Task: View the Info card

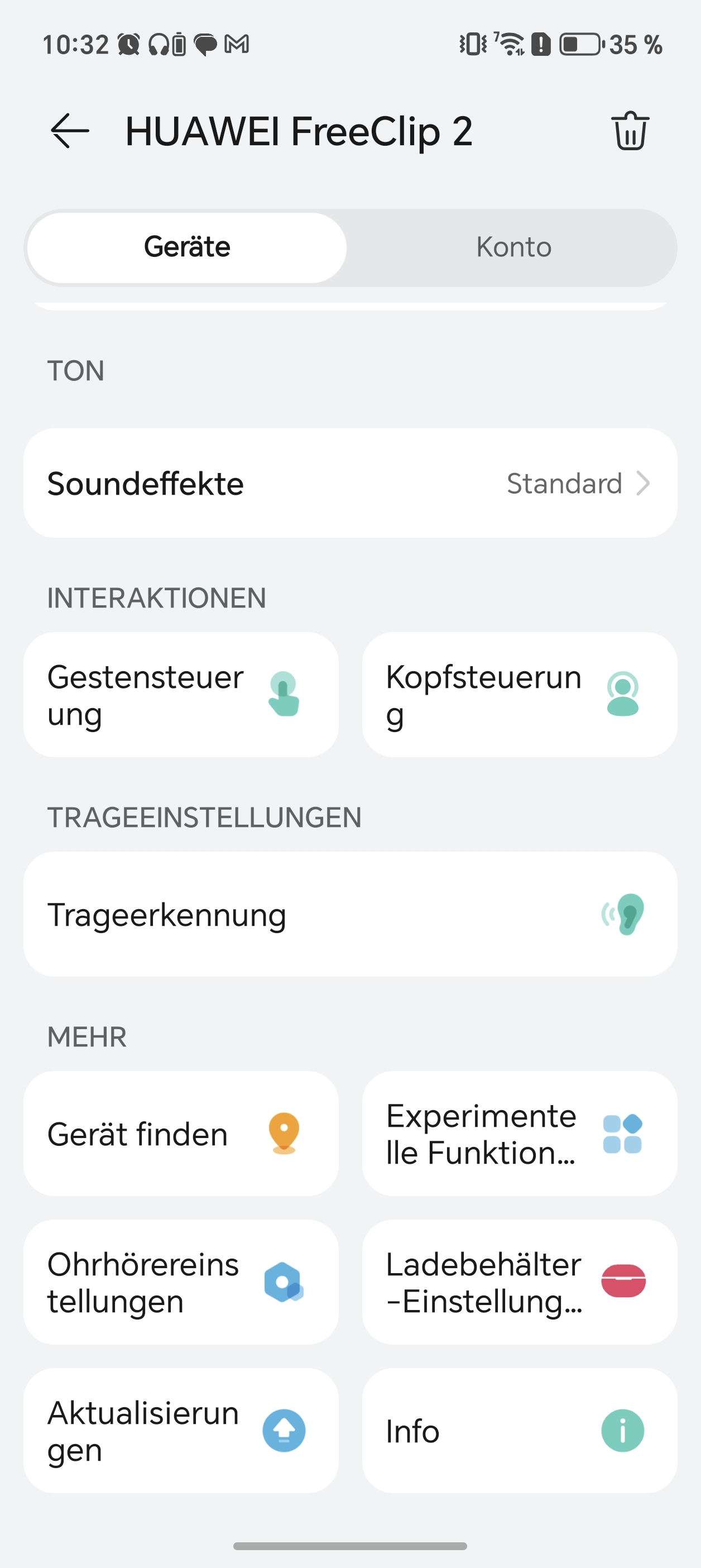Action: [519, 1431]
